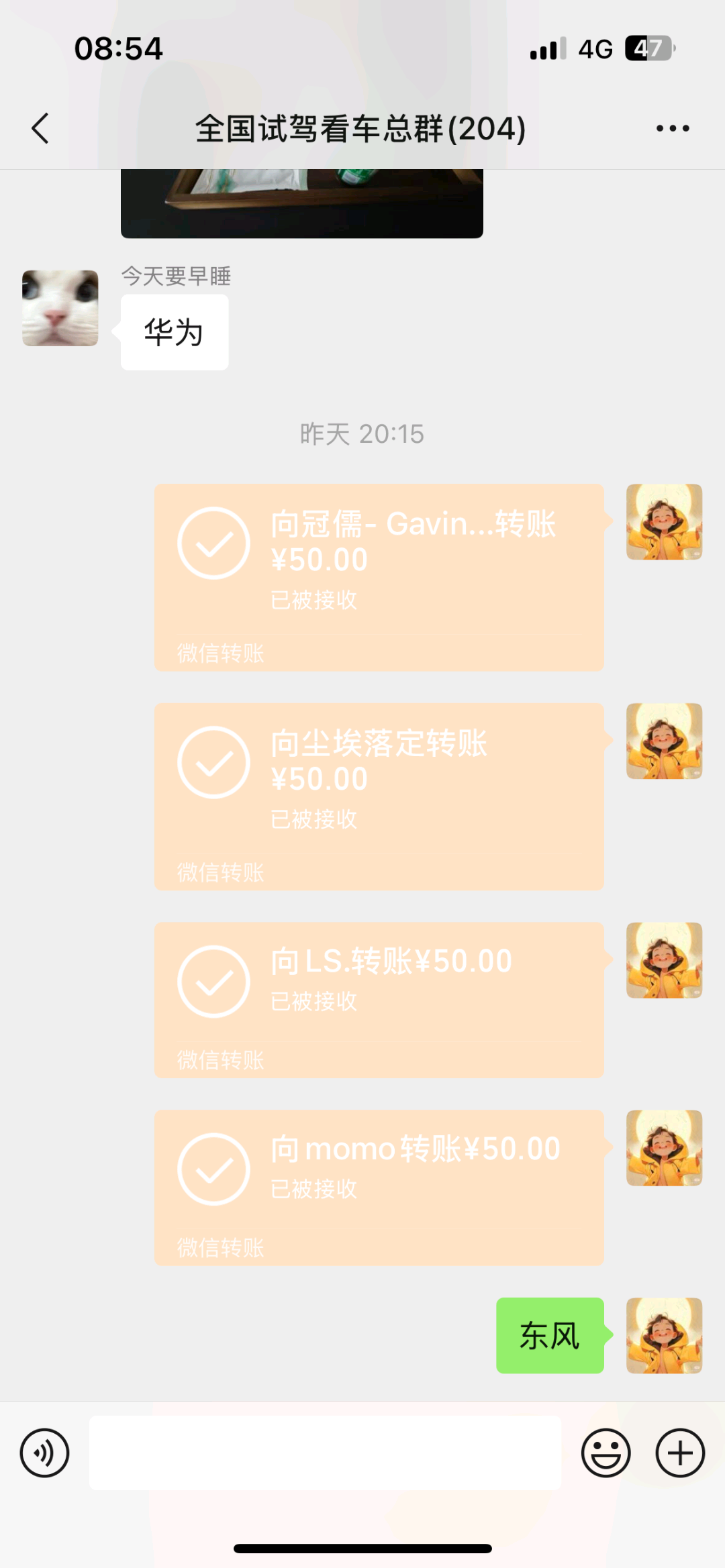Open the transfer to 尘埃落定
The image size is (725, 1568).
pos(379,796)
